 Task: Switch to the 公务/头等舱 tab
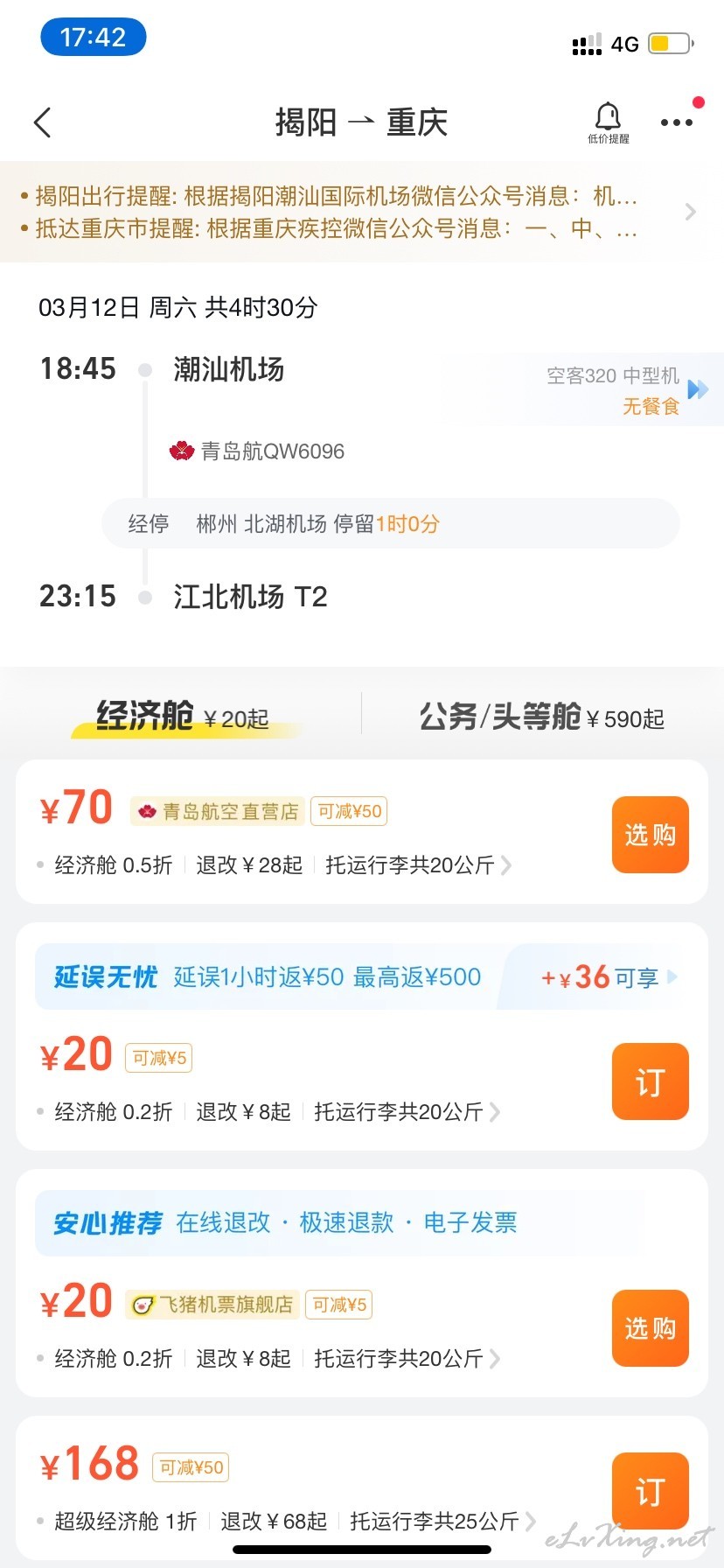click(x=542, y=717)
